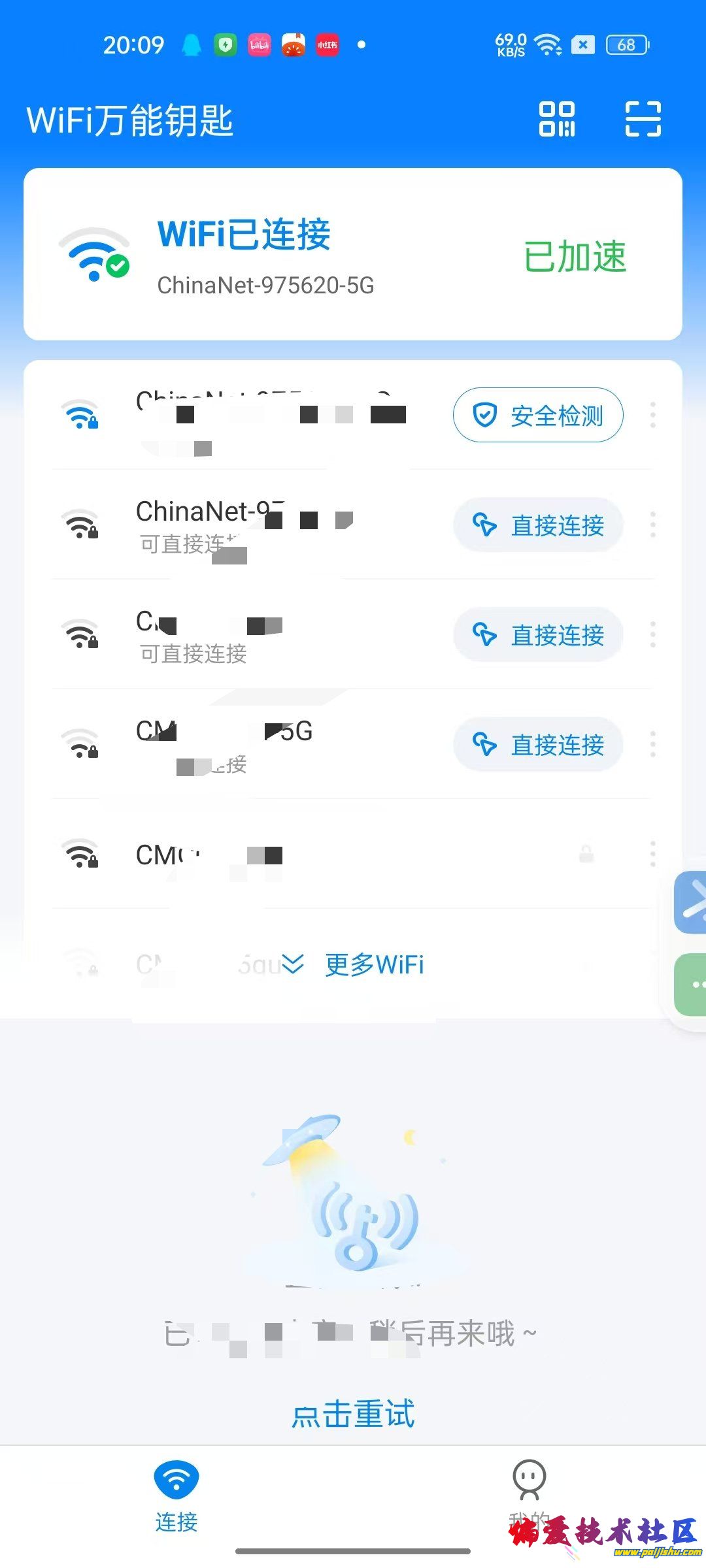Open connected WiFi ChinaNet-975620-5G card
The width and height of the screenshot is (706, 1568).
tap(265, 255)
